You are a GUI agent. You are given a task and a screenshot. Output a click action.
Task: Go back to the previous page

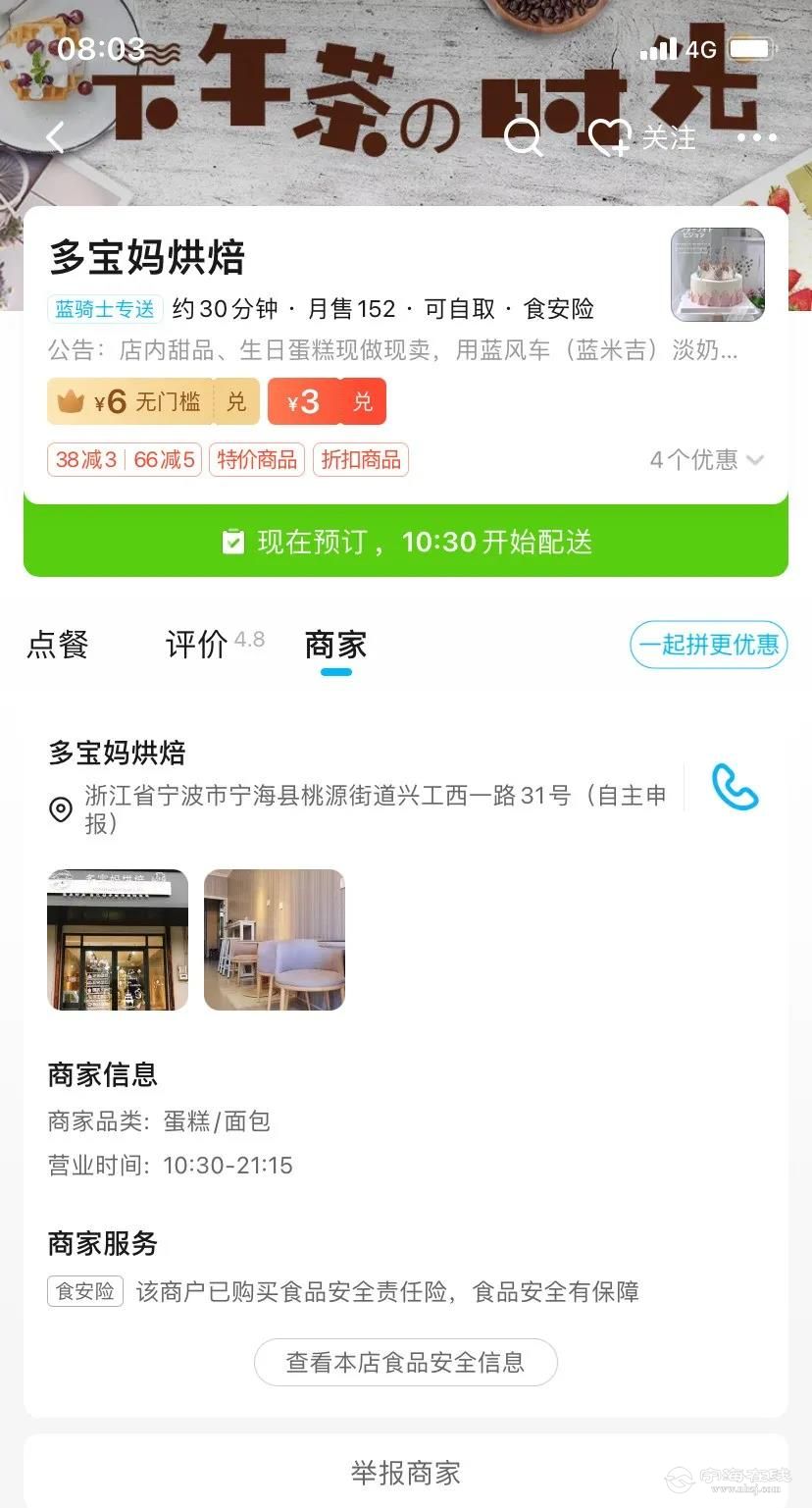pos(56,137)
